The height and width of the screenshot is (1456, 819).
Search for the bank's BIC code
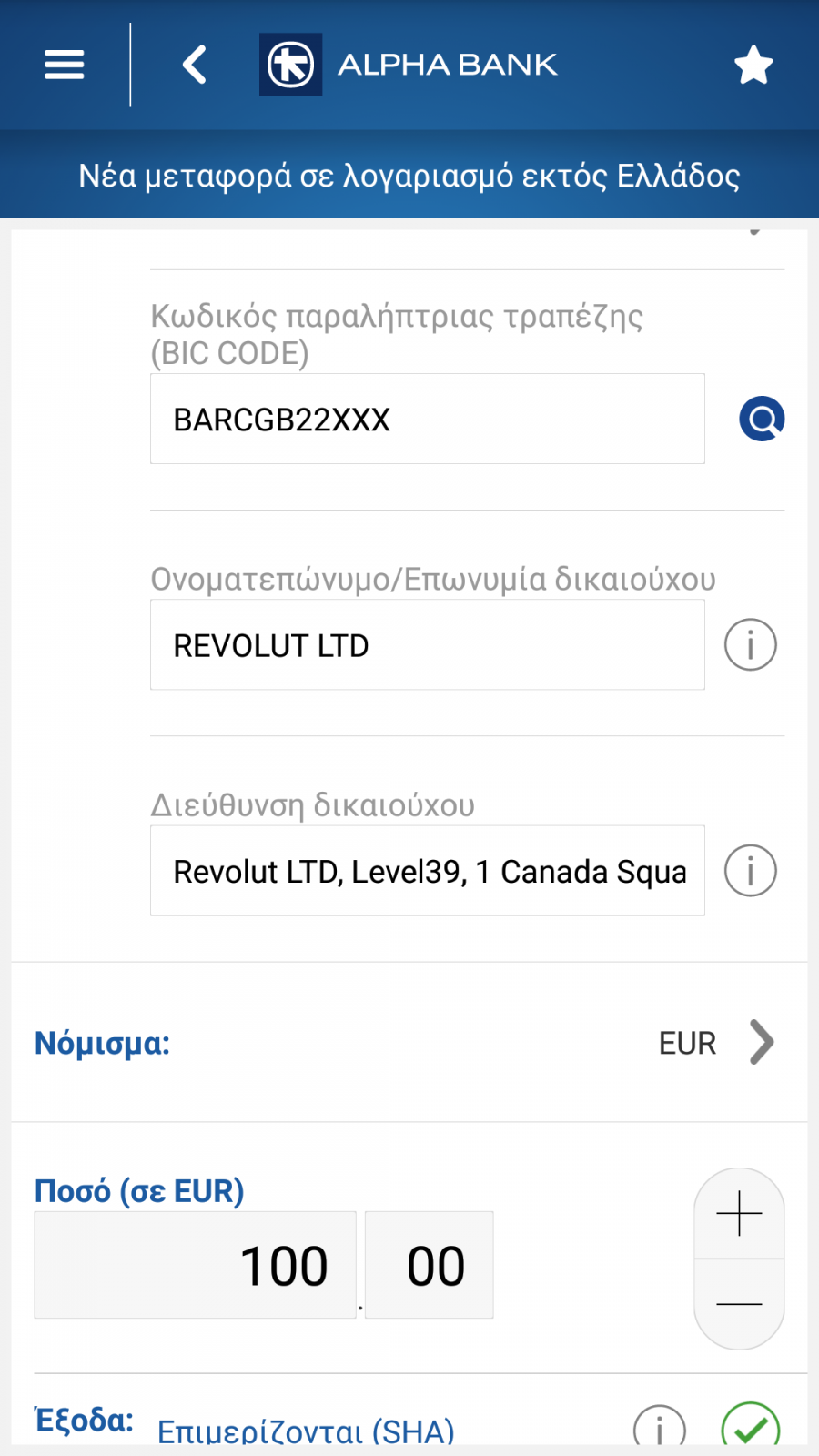762,419
